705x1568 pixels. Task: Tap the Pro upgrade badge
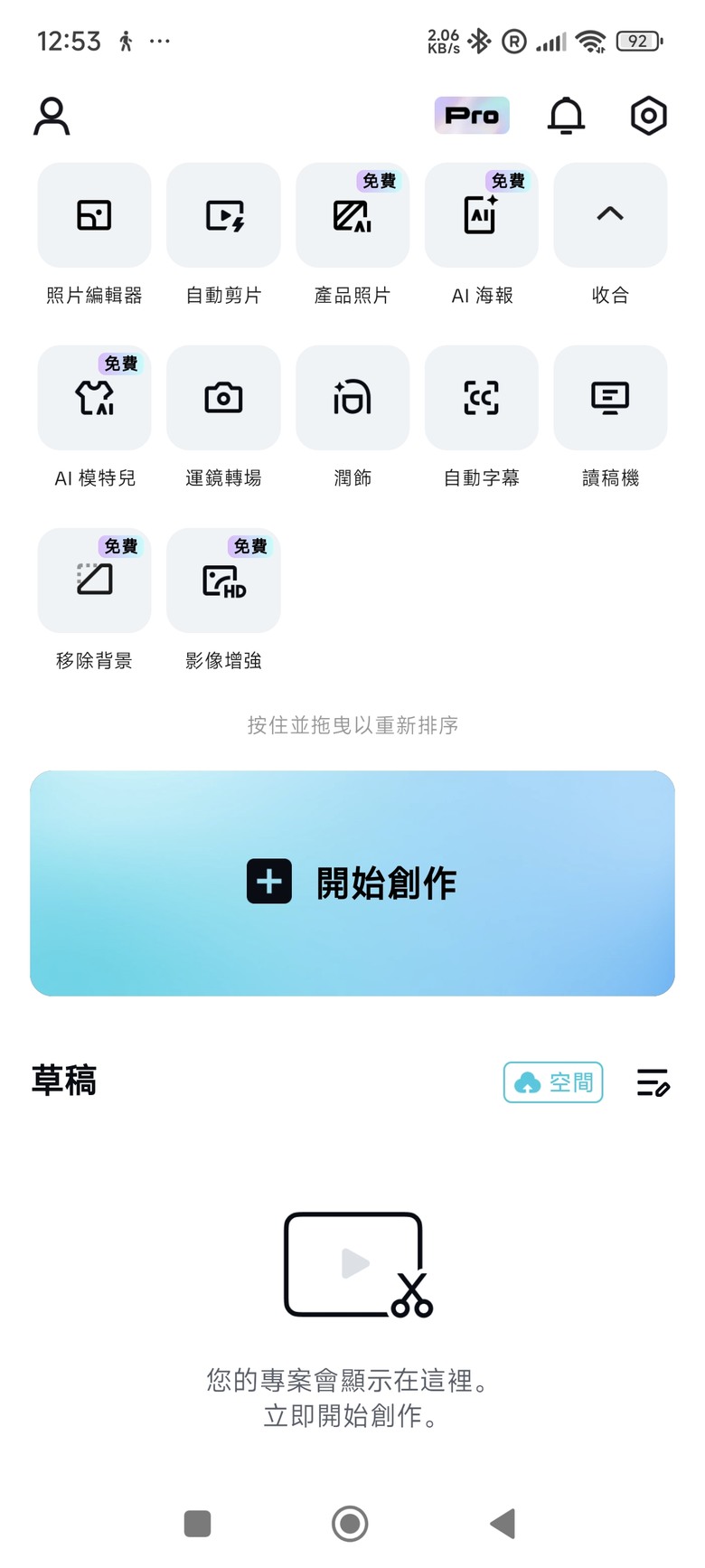tap(472, 116)
